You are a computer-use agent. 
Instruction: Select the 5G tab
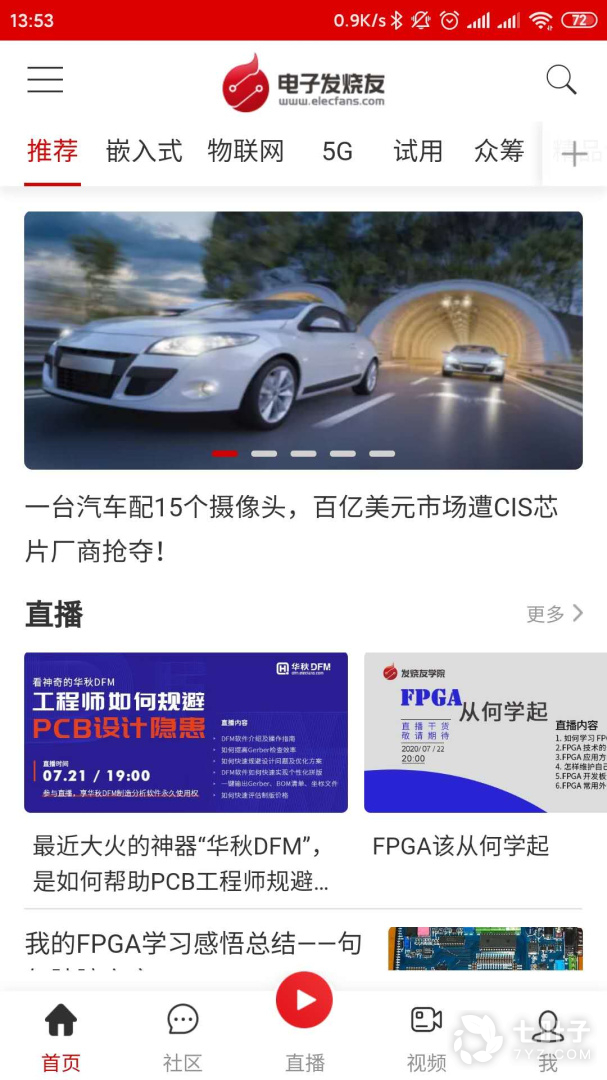point(338,152)
